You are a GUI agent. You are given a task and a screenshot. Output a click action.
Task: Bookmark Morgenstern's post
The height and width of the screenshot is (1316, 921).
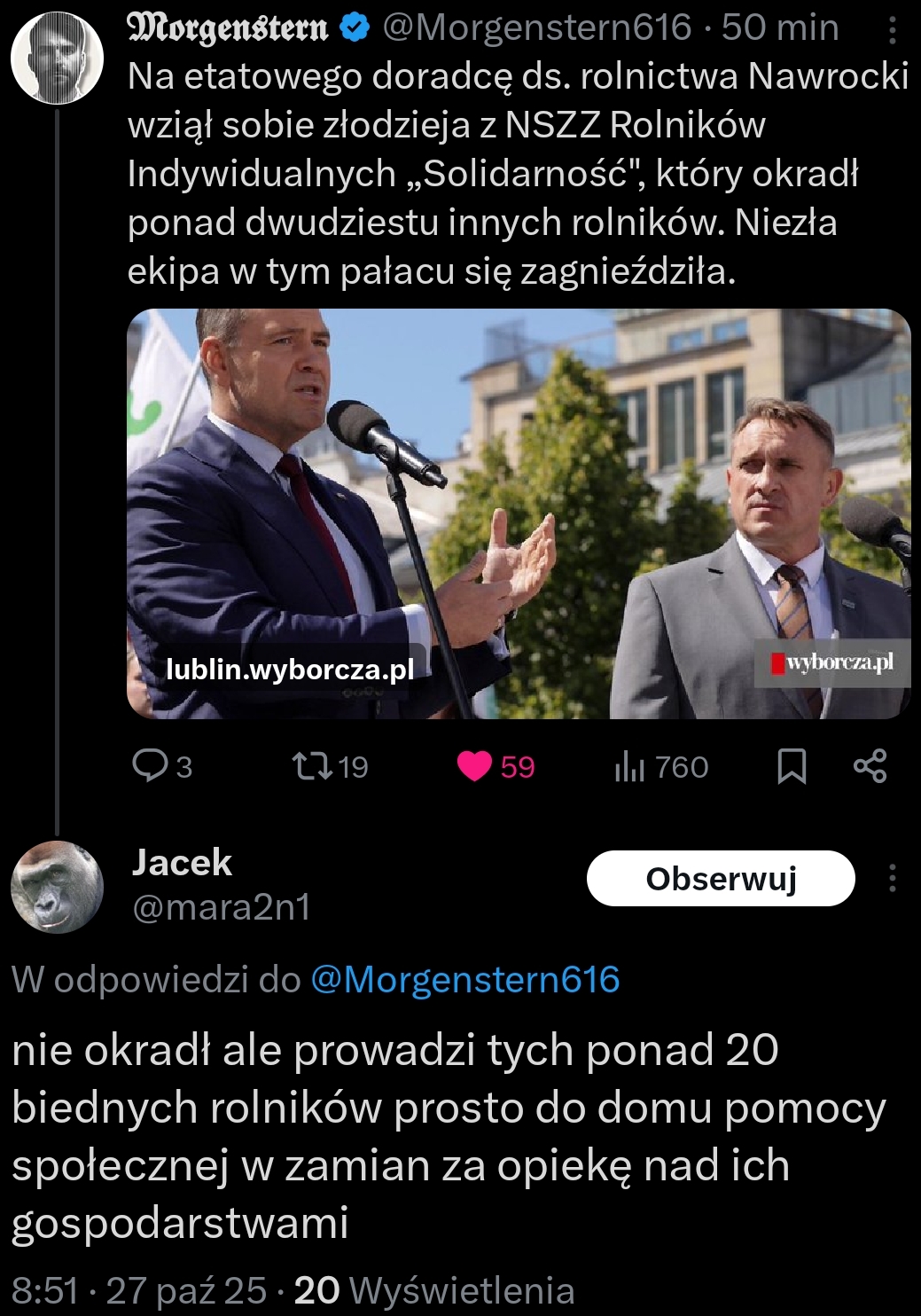coord(792,766)
